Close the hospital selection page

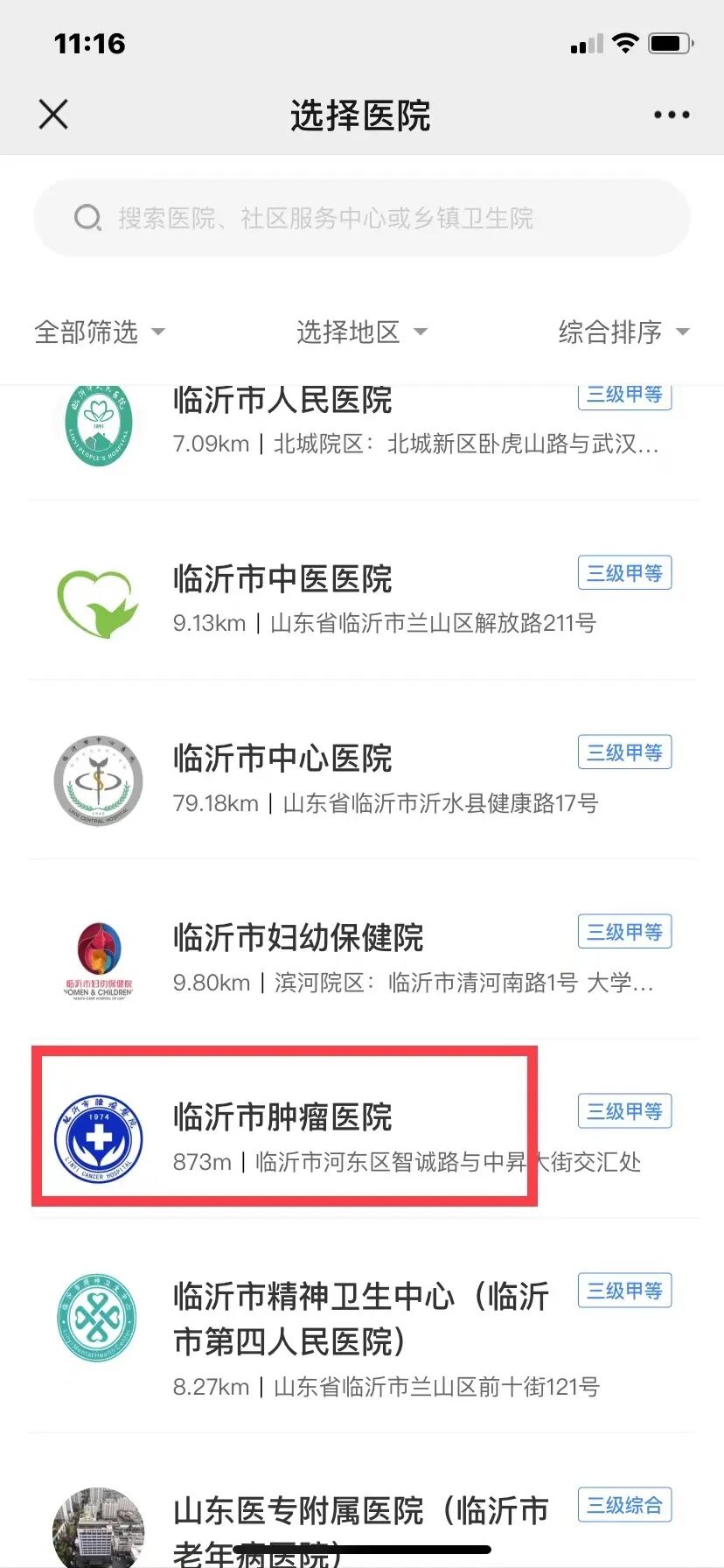coord(53,115)
